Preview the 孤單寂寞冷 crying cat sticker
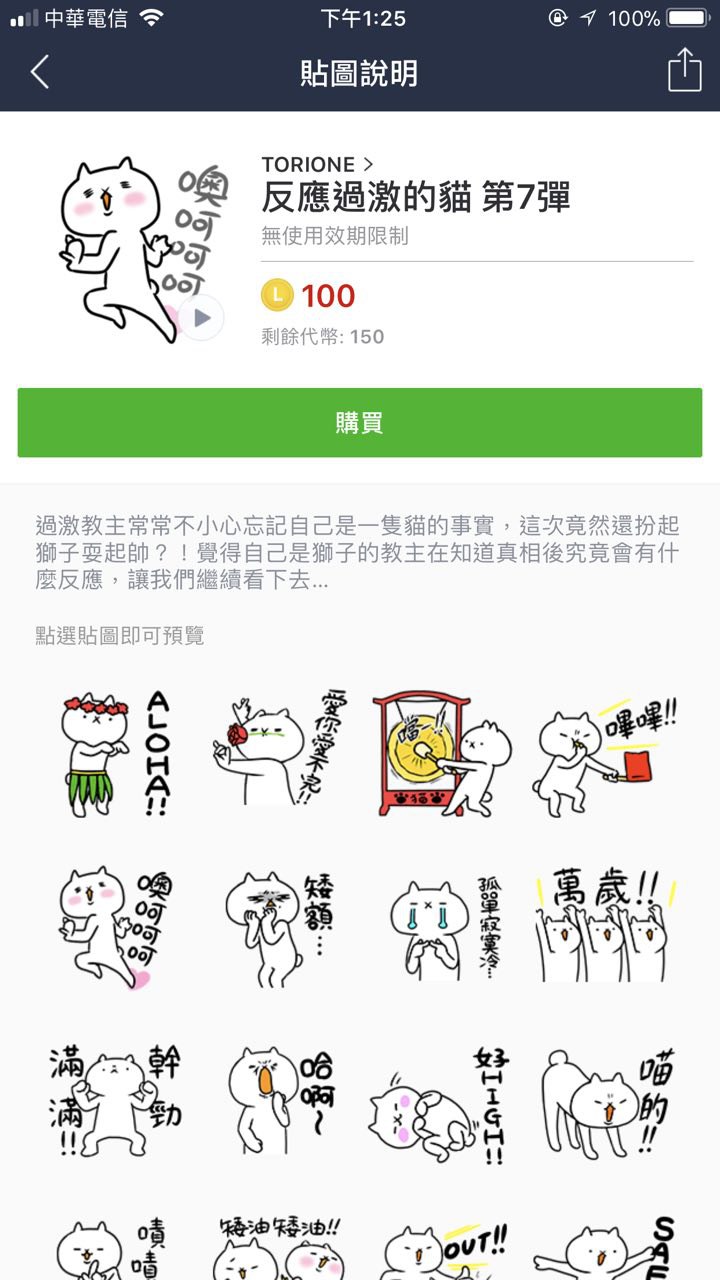Screen dimensions: 720x1280 (441, 928)
